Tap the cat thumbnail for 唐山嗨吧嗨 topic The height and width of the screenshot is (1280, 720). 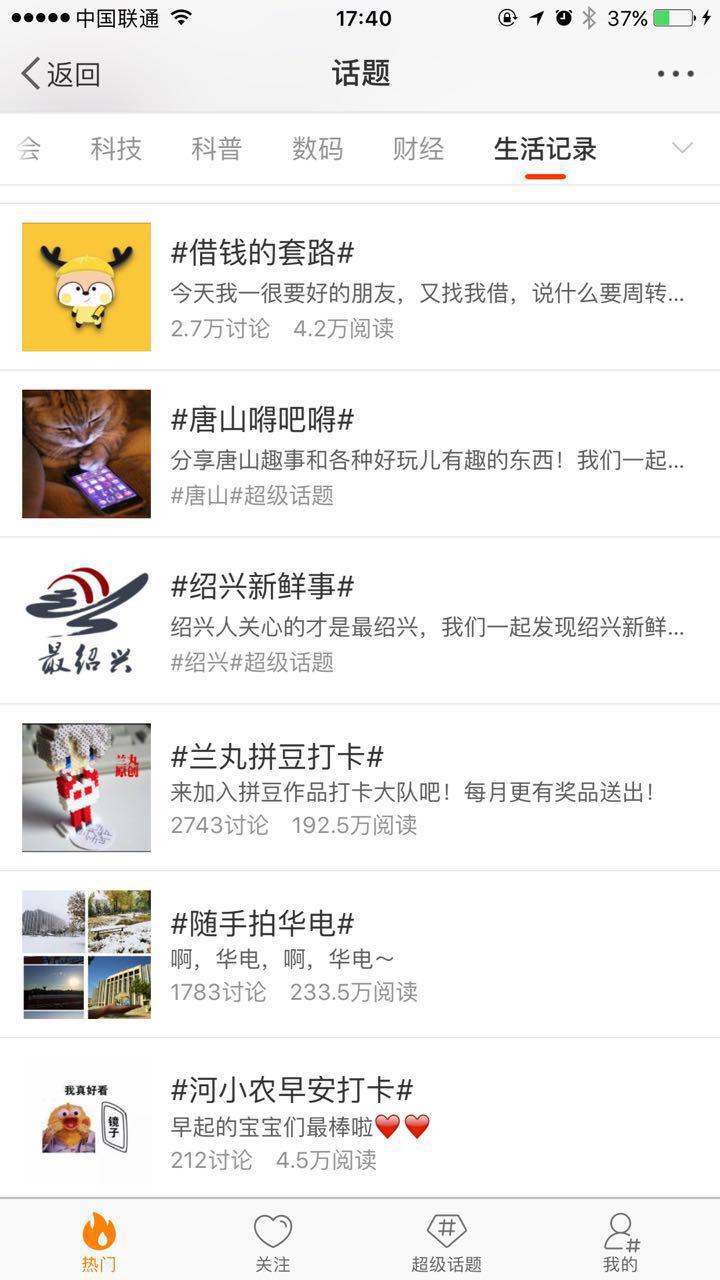point(86,453)
